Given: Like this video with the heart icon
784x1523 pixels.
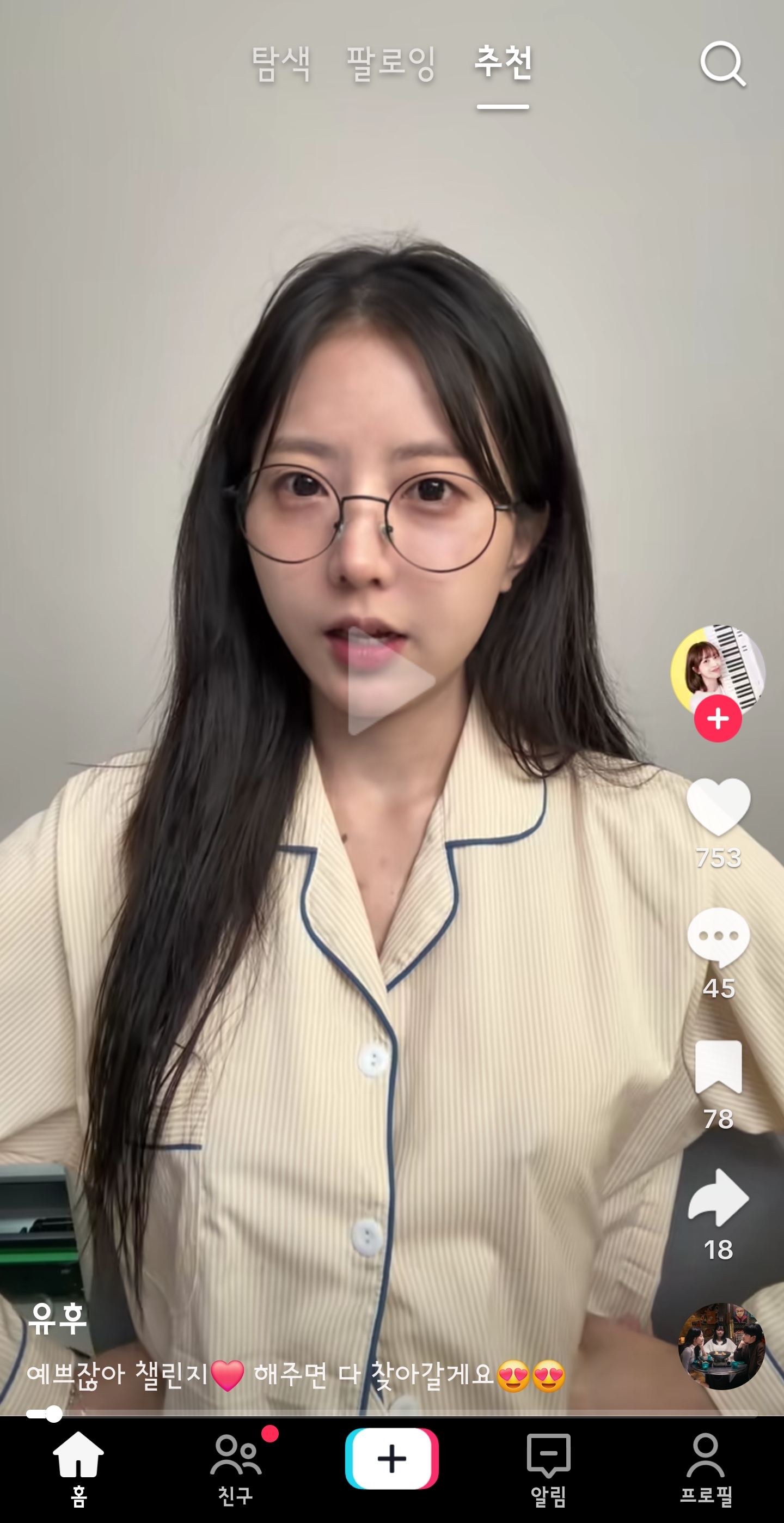Looking at the screenshot, I should [x=718, y=805].
